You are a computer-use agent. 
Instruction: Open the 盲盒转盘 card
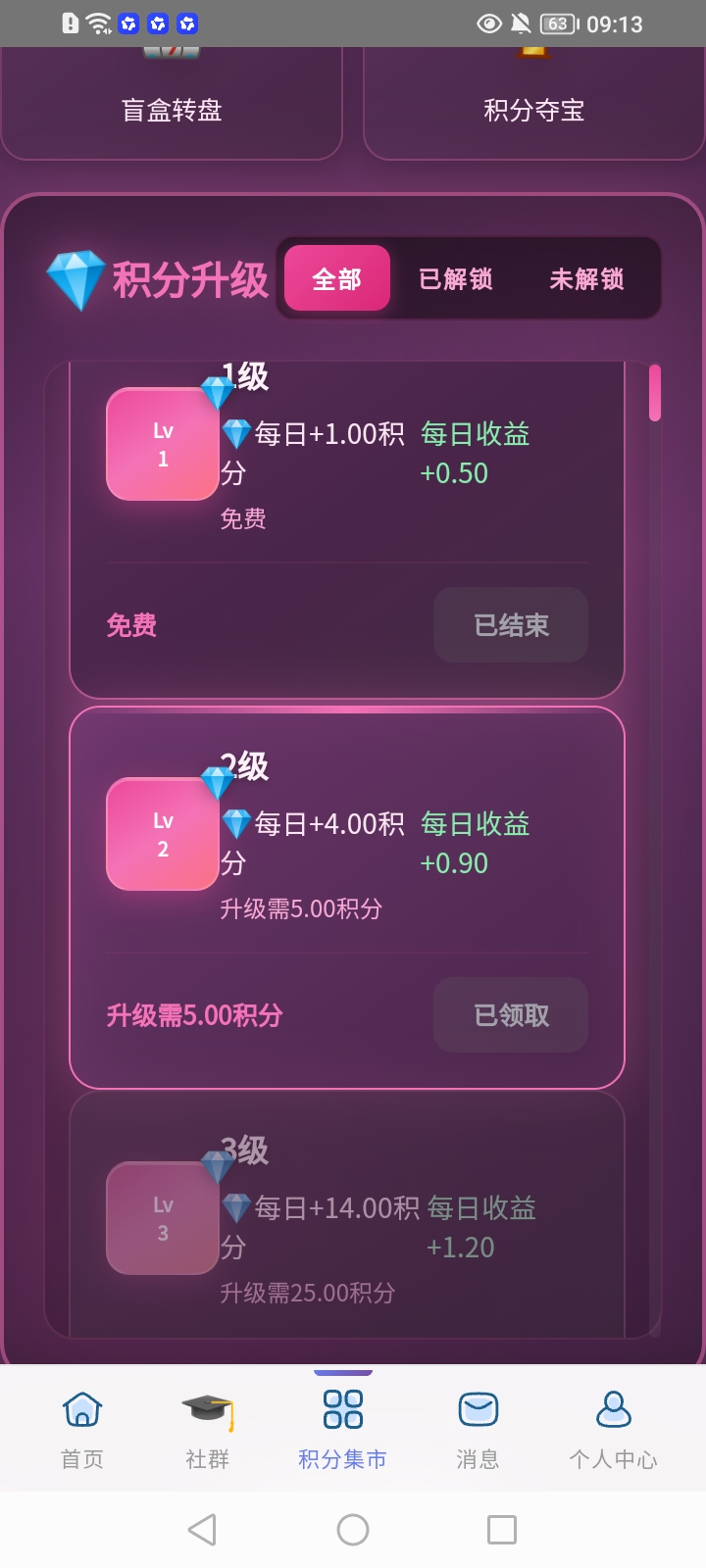coord(172,104)
